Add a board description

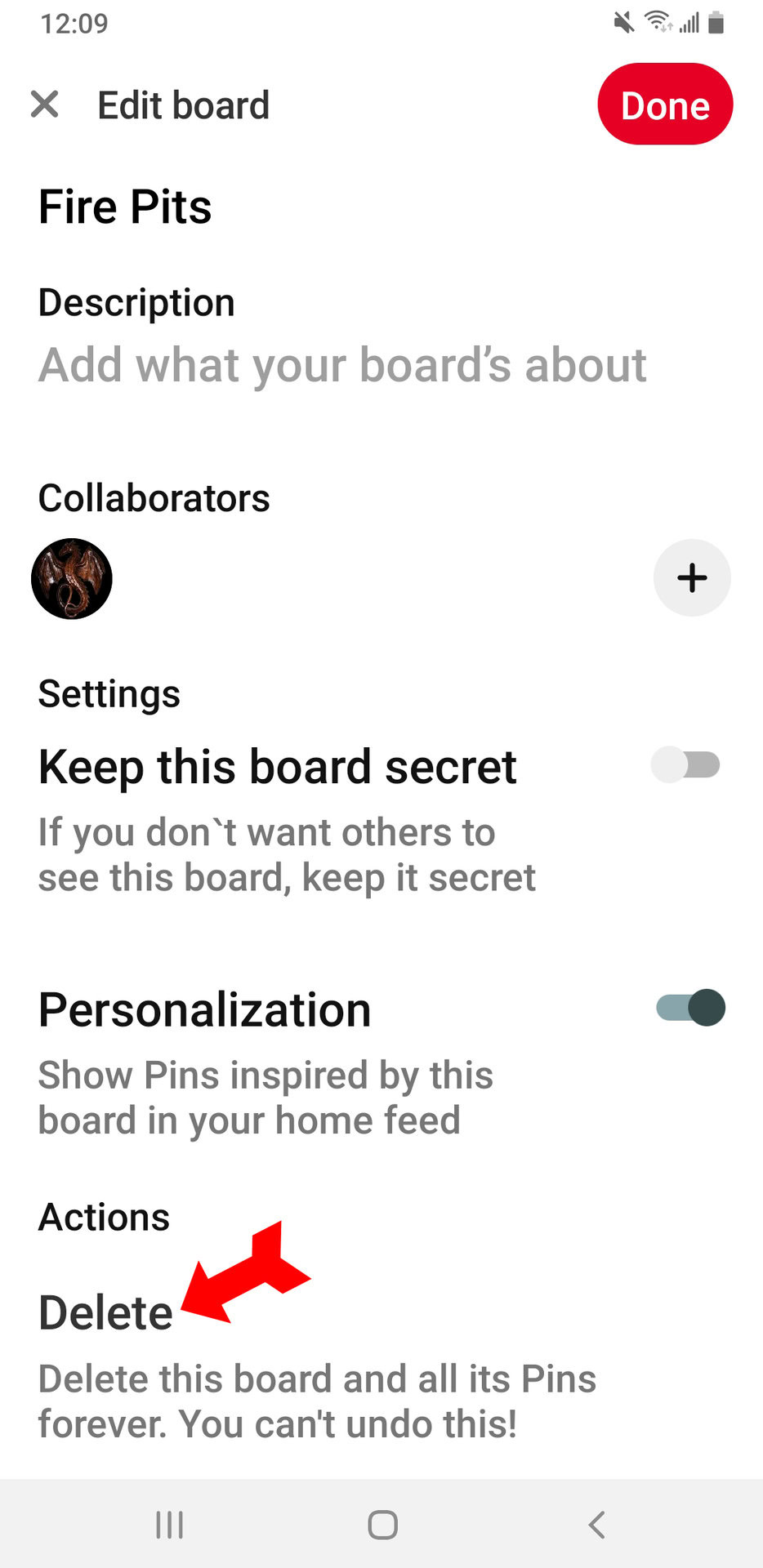[x=341, y=364]
